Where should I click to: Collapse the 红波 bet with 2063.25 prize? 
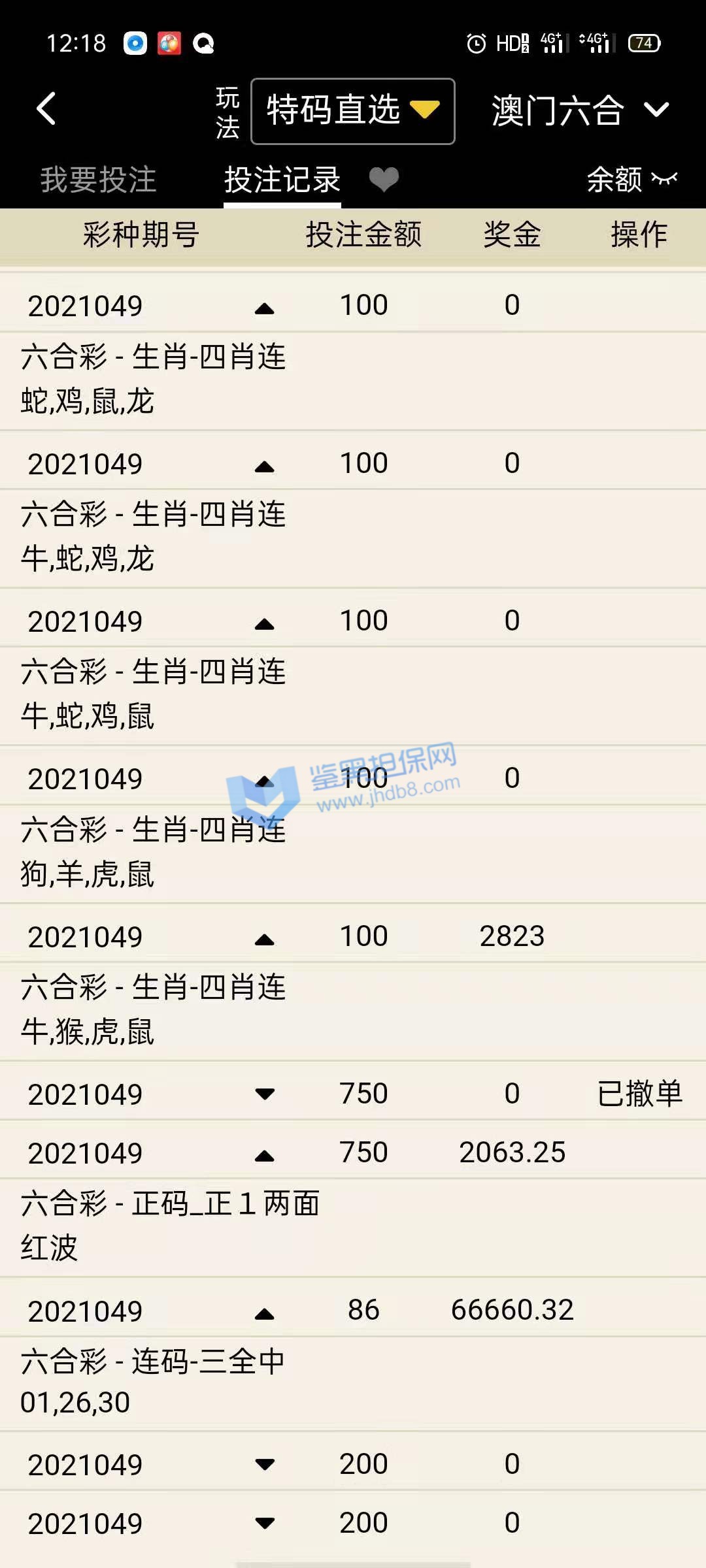[264, 1156]
